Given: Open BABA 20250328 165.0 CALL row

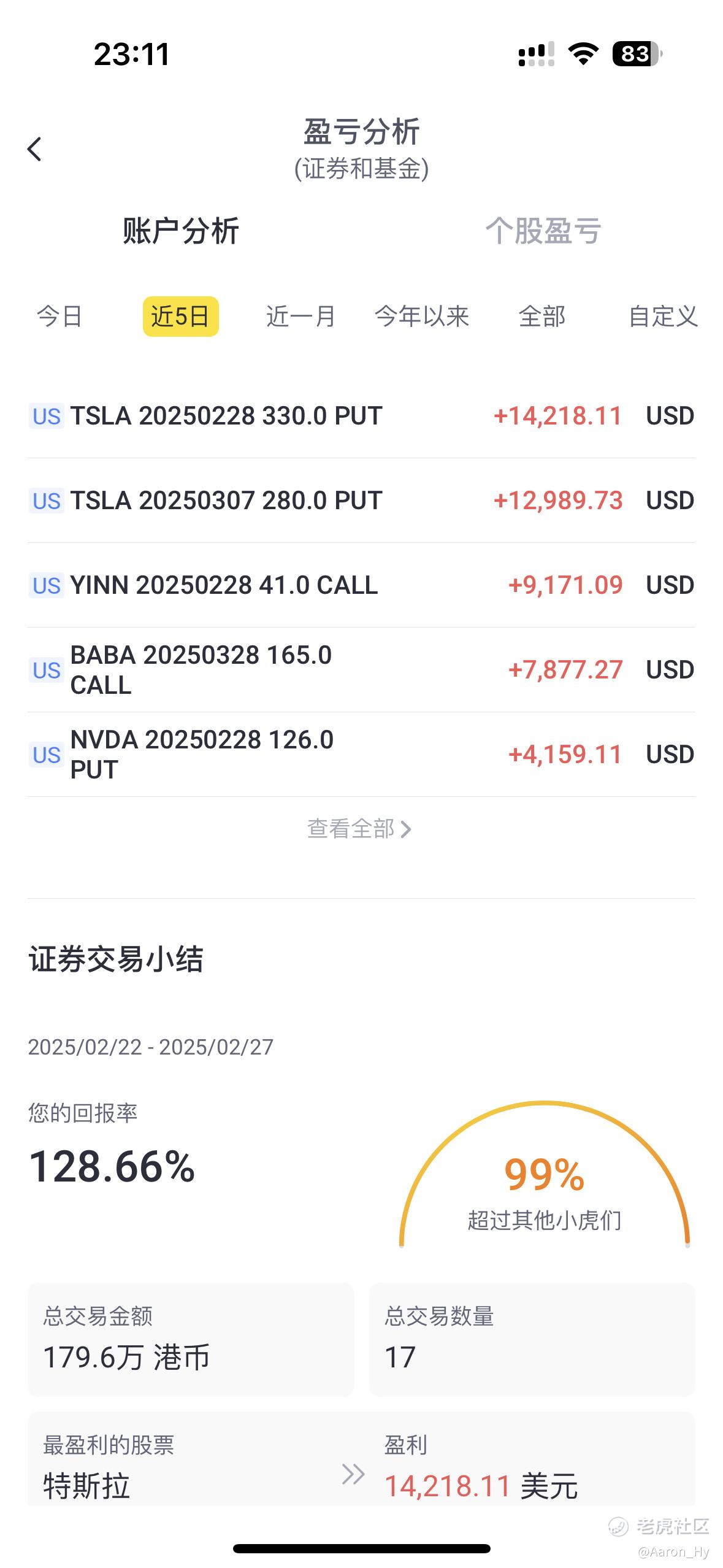Looking at the screenshot, I should [361, 670].
